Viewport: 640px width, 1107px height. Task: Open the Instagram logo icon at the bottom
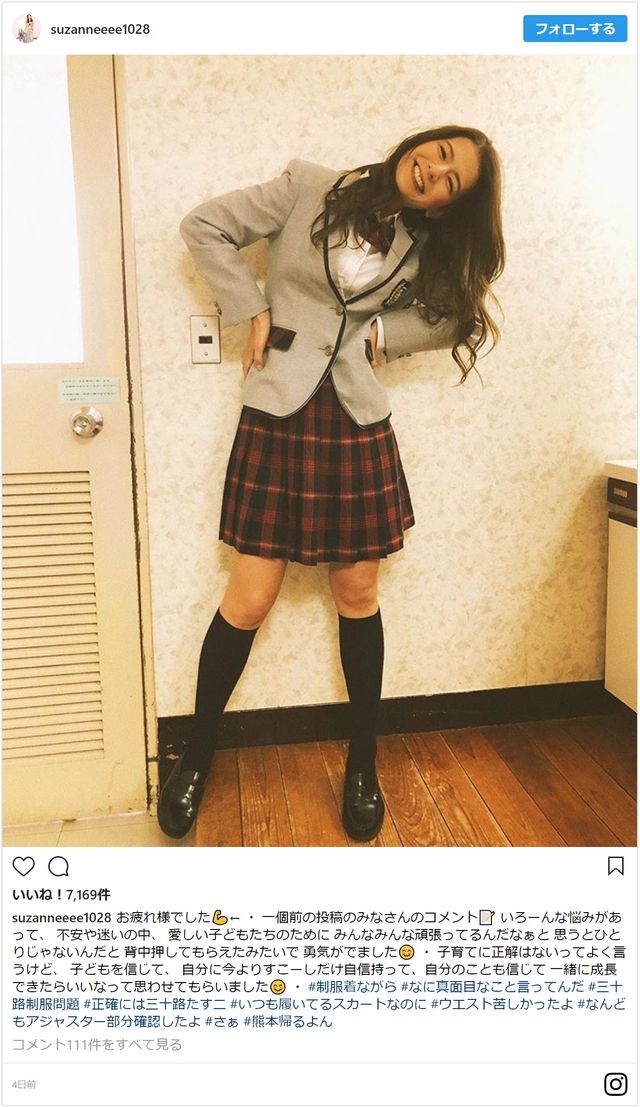coord(615,1084)
